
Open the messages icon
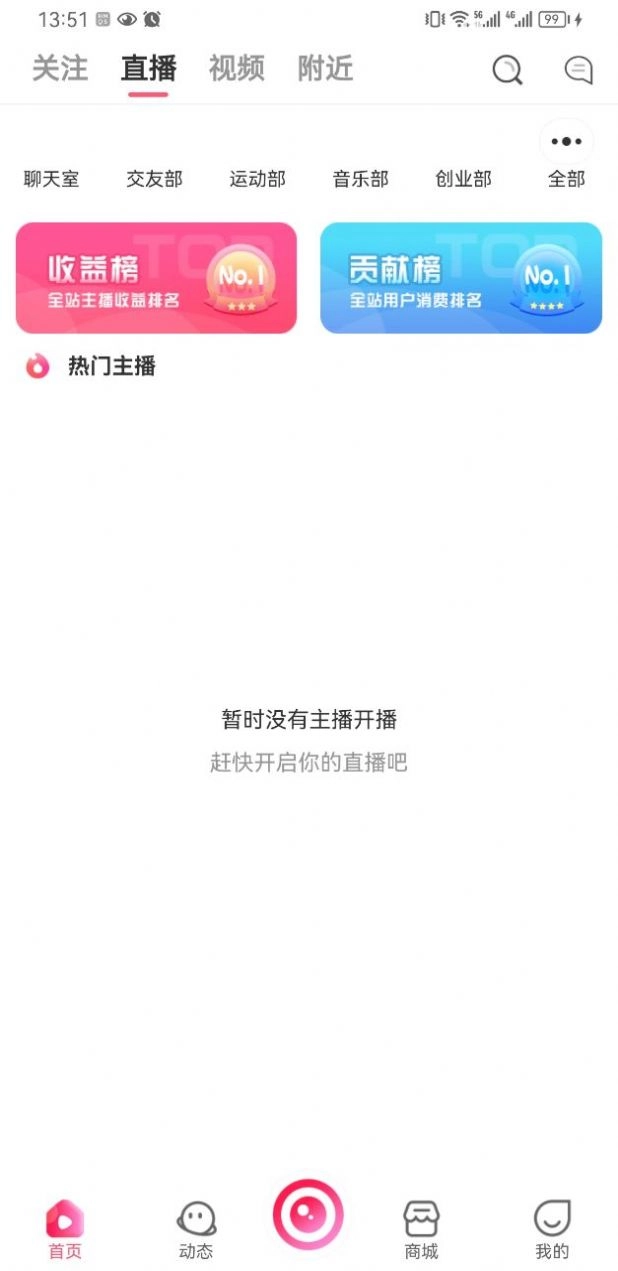(x=578, y=69)
